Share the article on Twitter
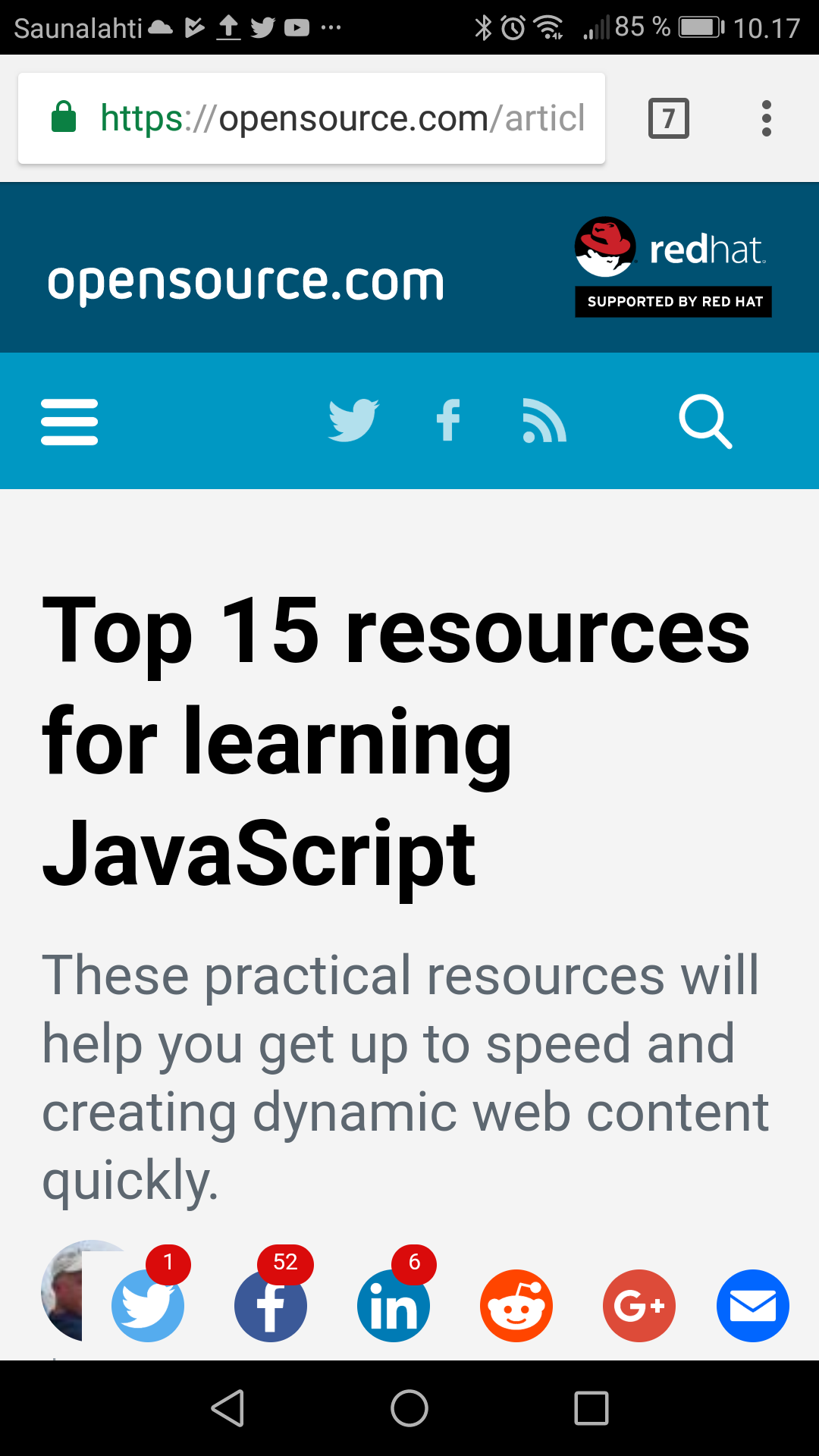 [x=148, y=1306]
